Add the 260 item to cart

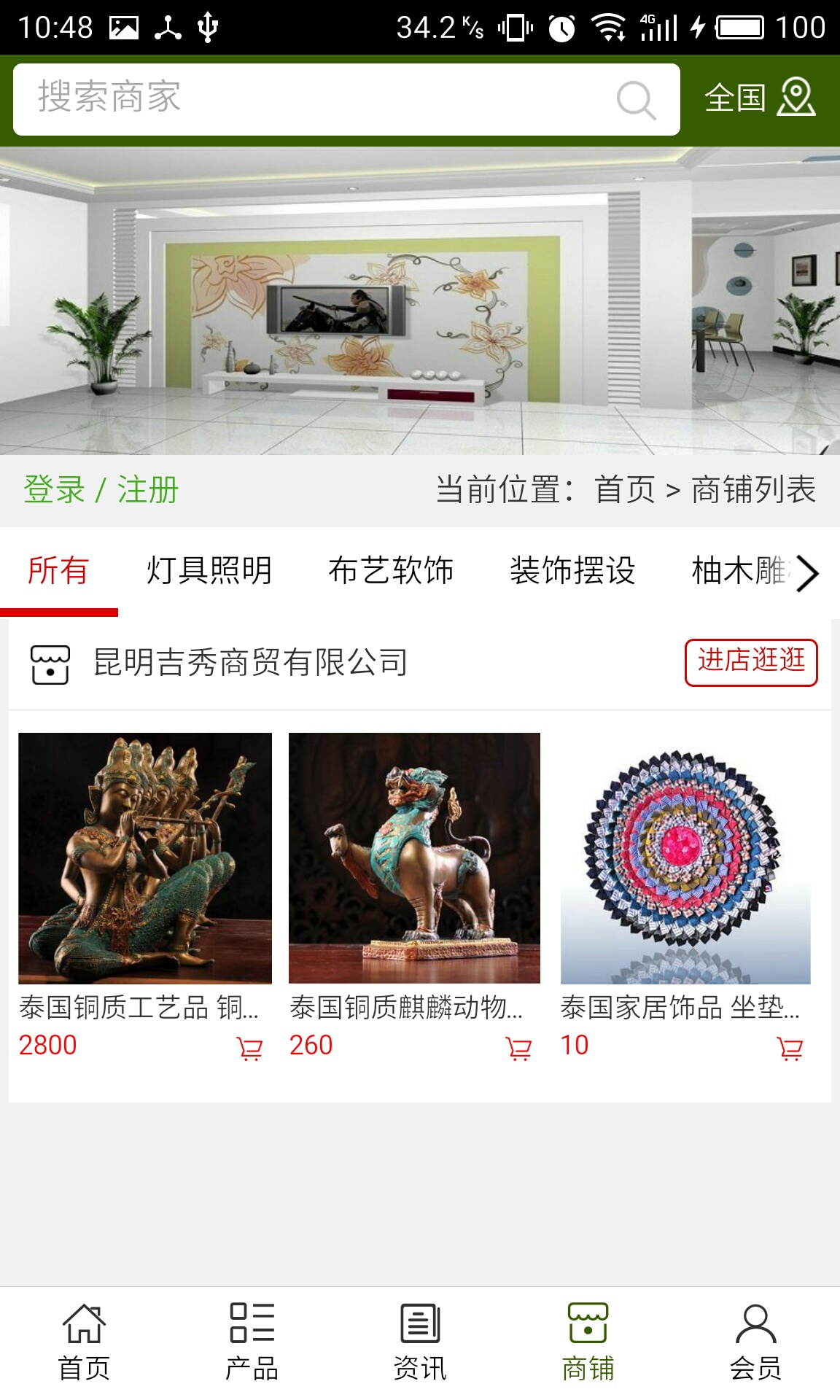[x=518, y=1049]
